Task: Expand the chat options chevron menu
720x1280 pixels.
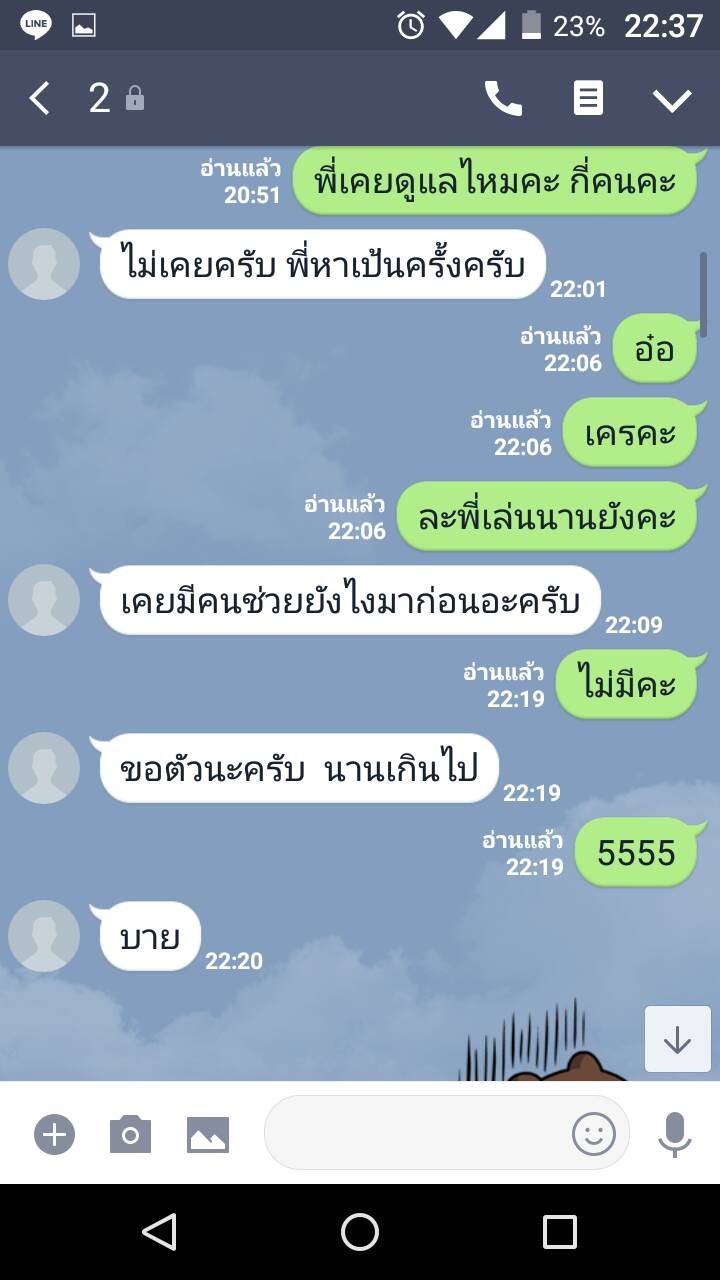Action: click(672, 99)
